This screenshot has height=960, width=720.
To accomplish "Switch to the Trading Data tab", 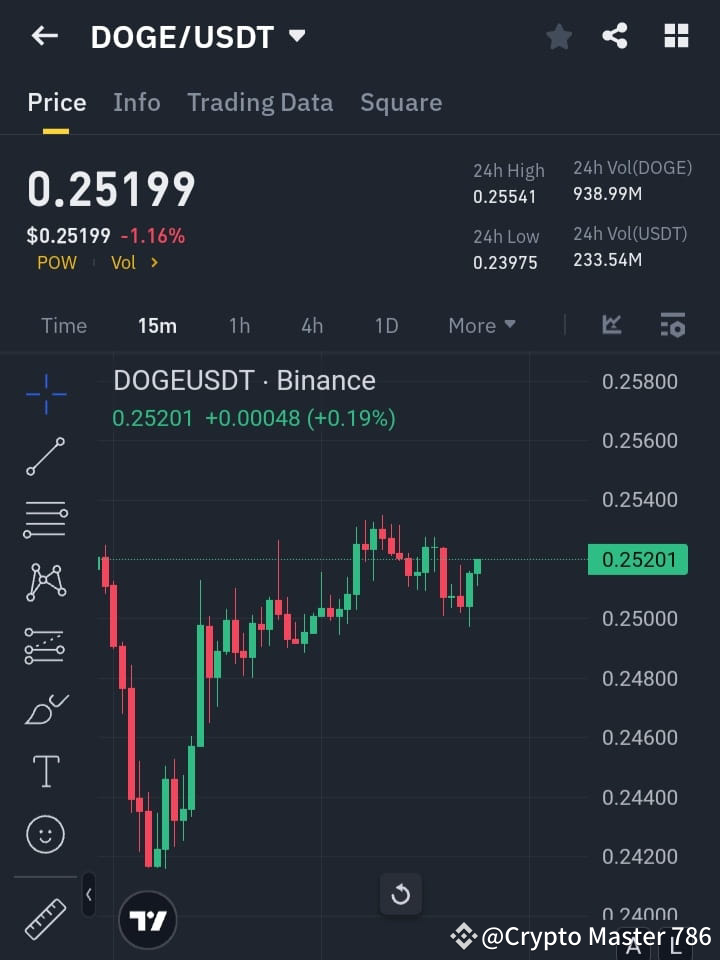I will tap(260, 102).
